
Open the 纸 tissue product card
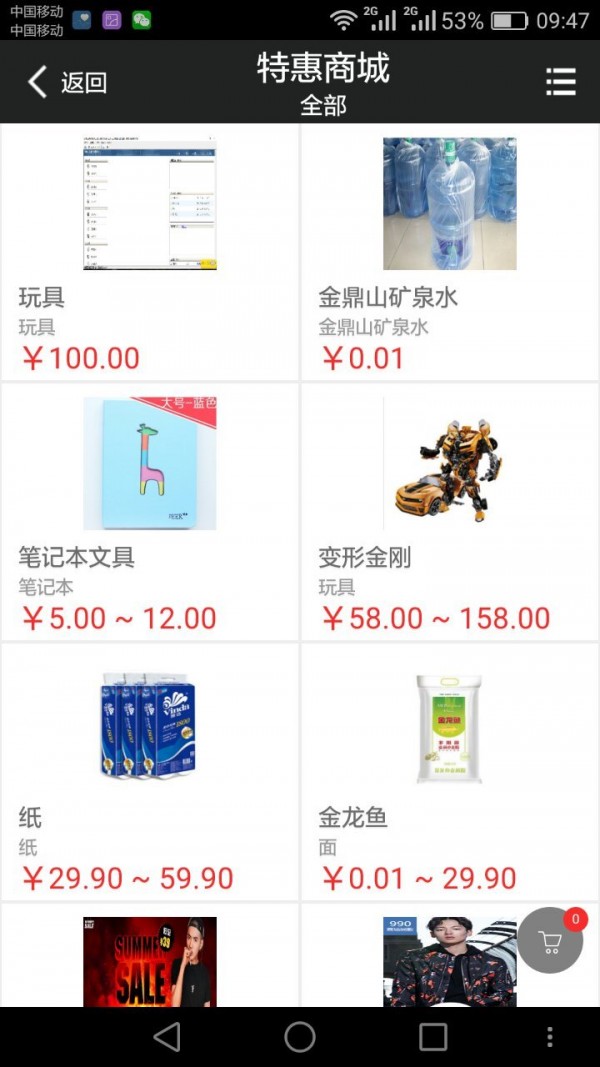click(150, 772)
